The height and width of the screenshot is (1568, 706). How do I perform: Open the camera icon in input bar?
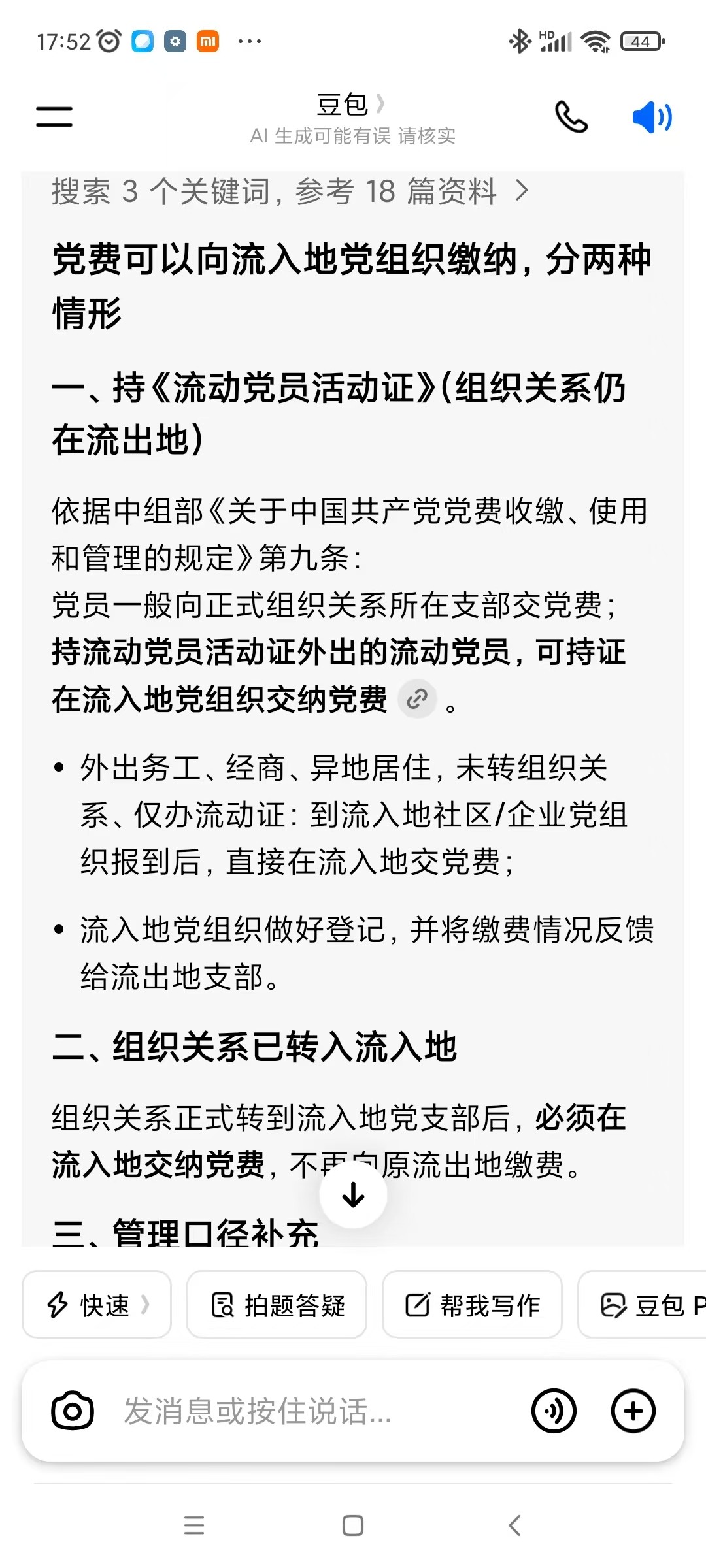73,1411
